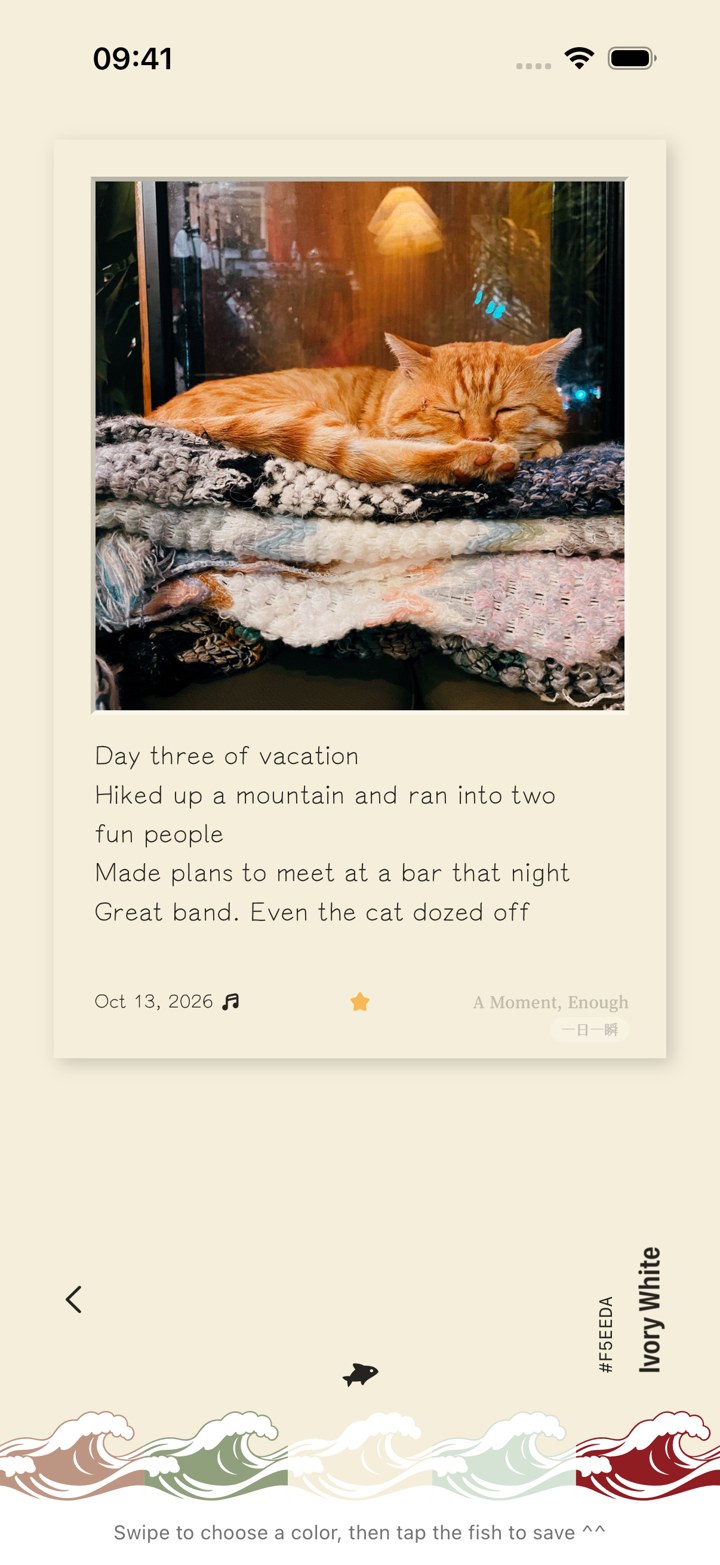This screenshot has height=1565, width=720.
Task: Tap the fish icon to save
Action: point(360,1375)
